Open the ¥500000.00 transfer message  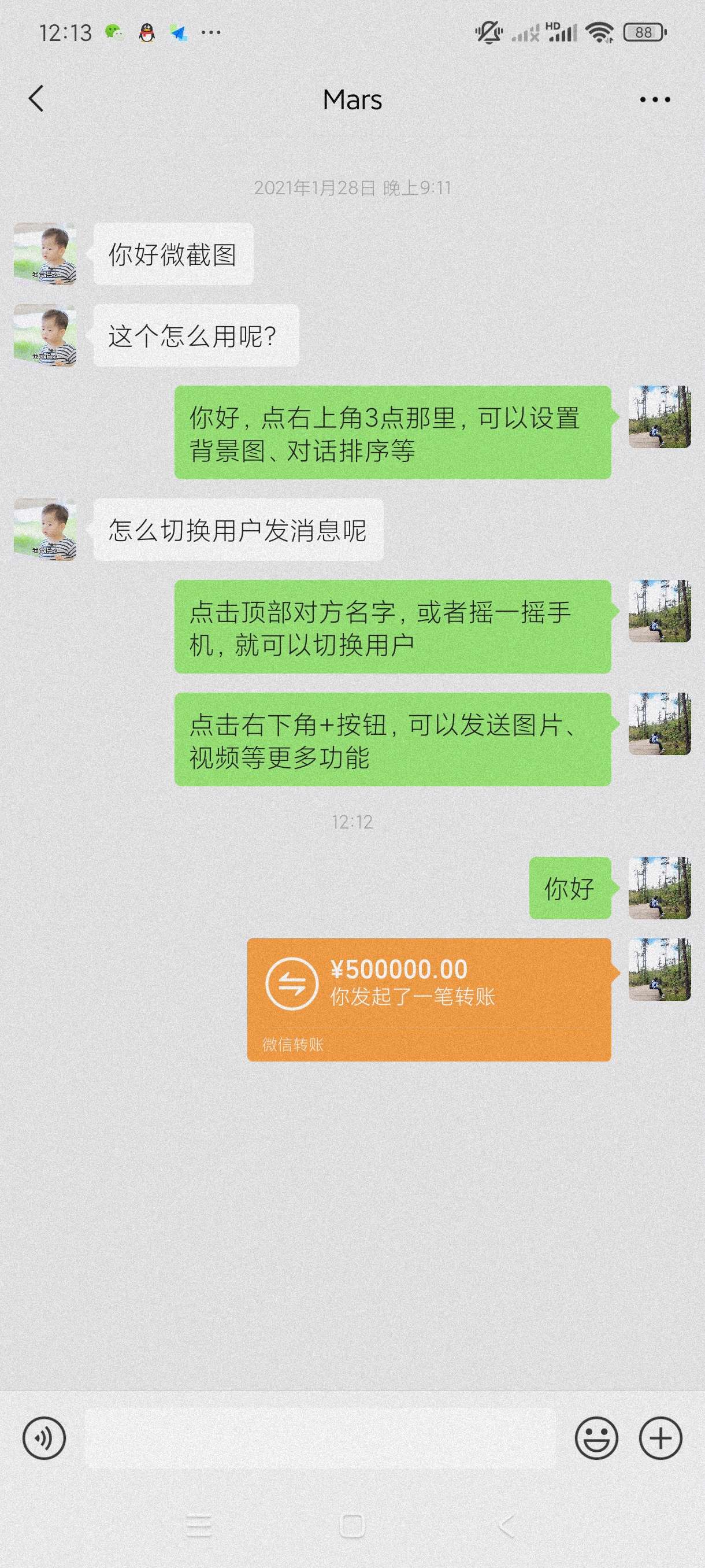tap(429, 1000)
